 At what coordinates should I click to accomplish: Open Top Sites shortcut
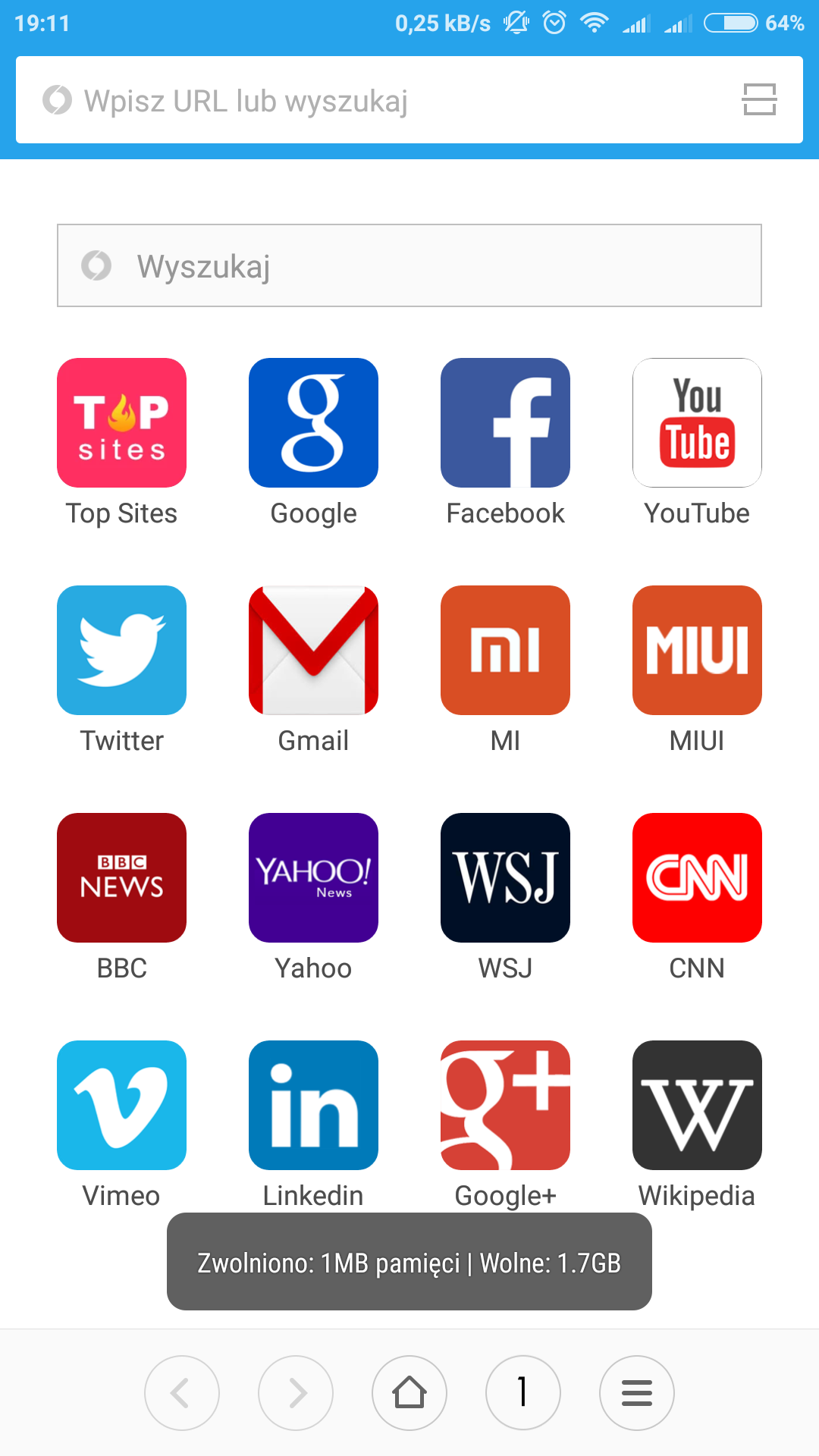(x=121, y=423)
